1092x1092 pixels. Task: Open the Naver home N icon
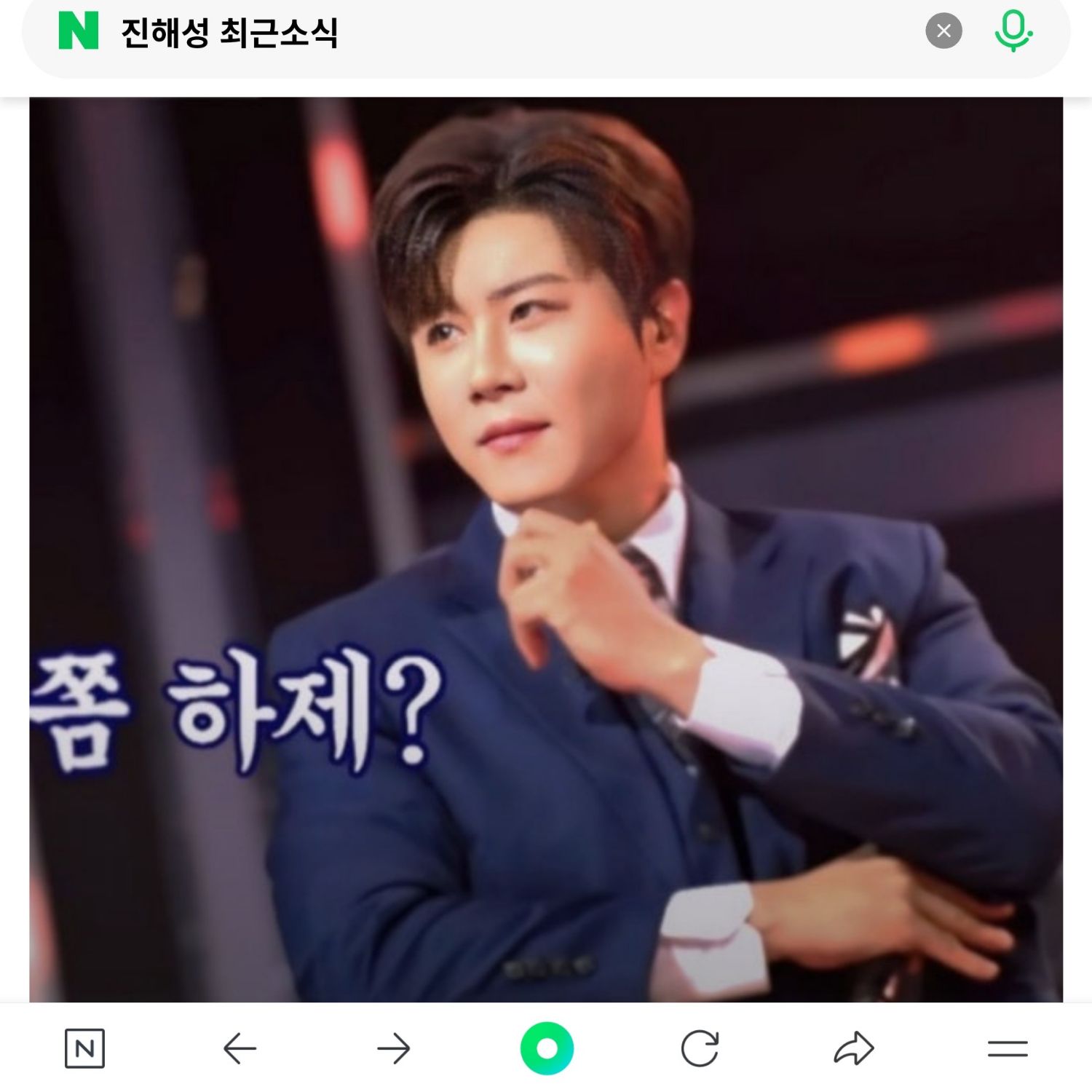pyautogui.click(x=79, y=31)
